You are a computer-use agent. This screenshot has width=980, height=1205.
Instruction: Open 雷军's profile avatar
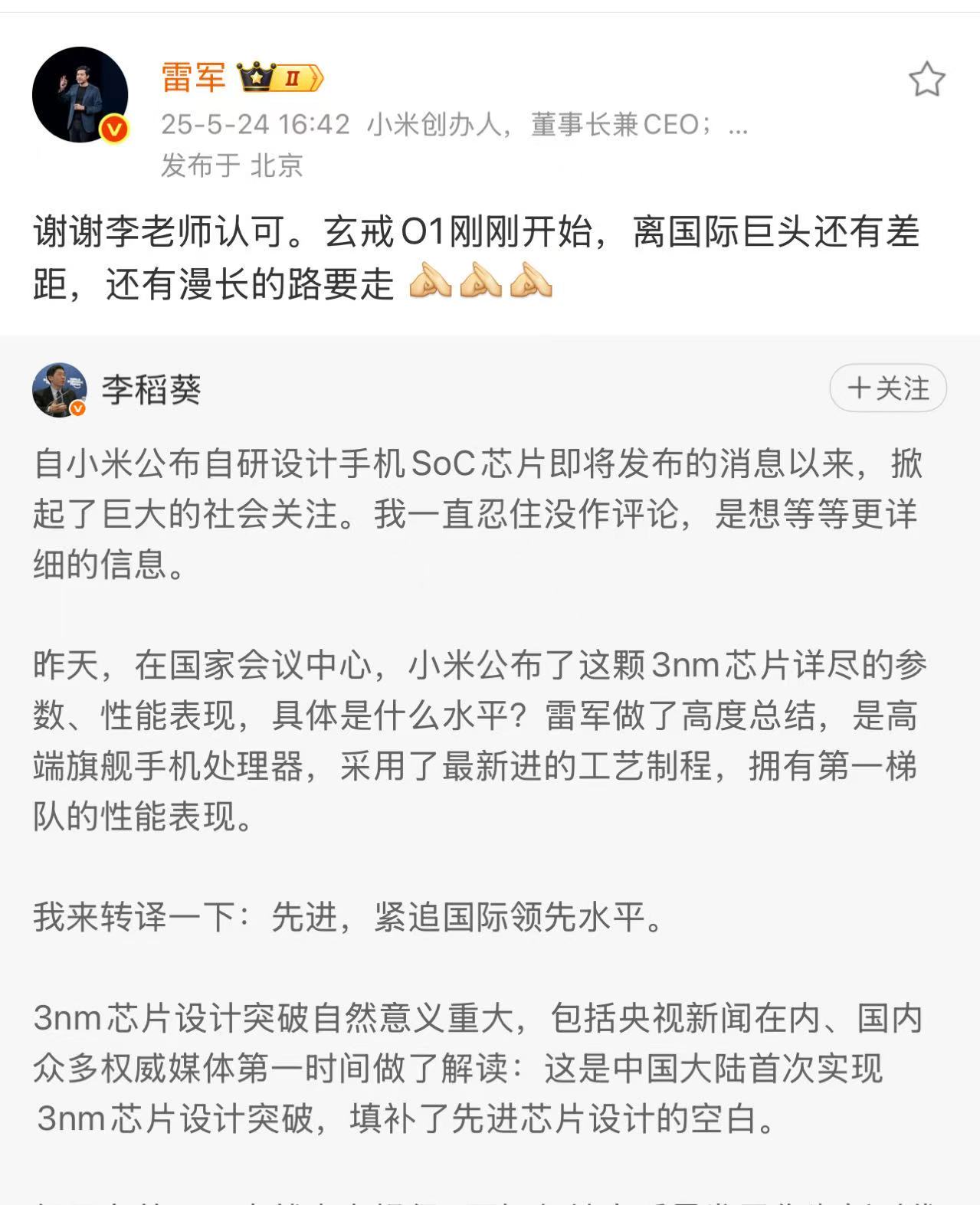tap(80, 95)
